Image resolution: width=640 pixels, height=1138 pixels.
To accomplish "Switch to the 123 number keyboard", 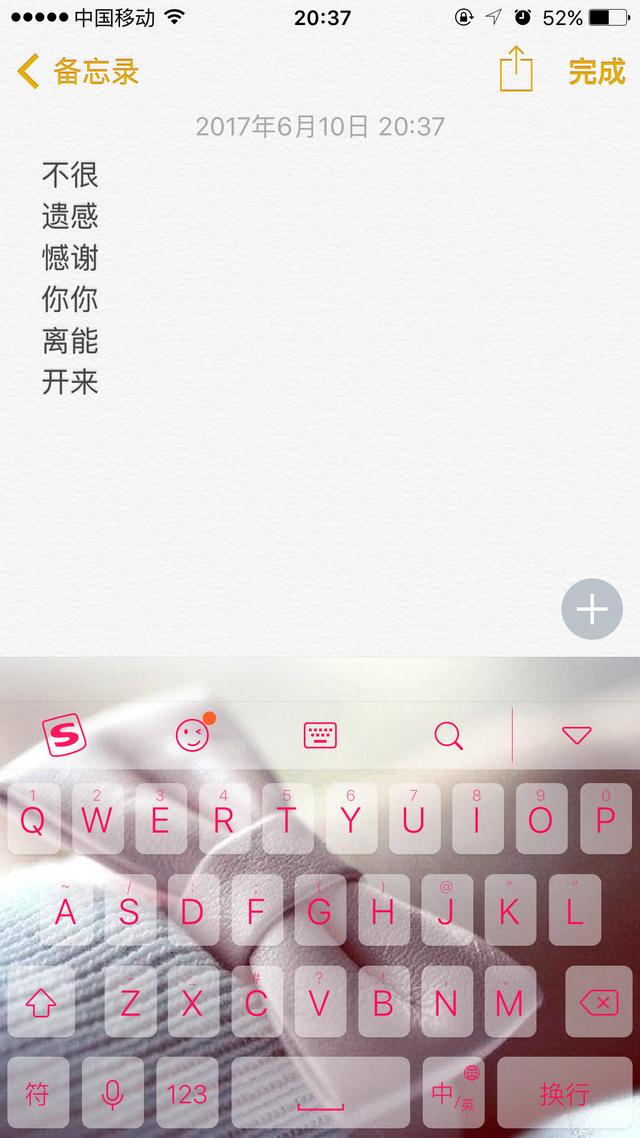I will click(187, 1092).
